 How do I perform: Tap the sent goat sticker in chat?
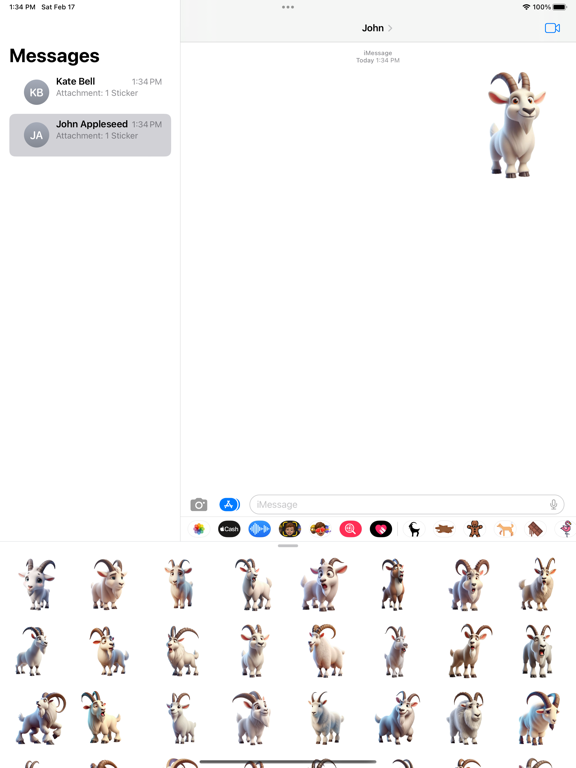click(x=516, y=124)
